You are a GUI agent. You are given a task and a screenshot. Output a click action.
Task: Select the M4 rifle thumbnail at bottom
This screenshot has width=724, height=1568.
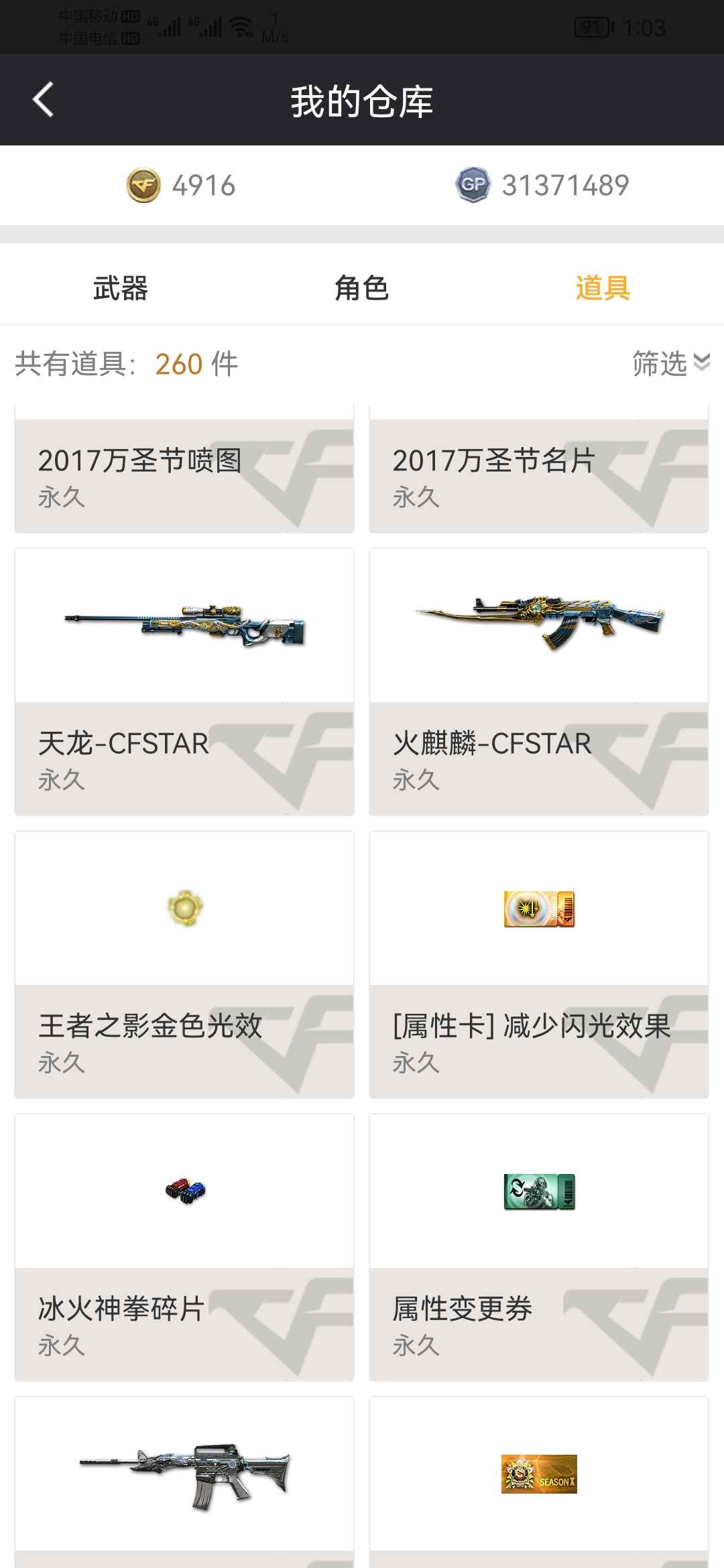tap(183, 1474)
